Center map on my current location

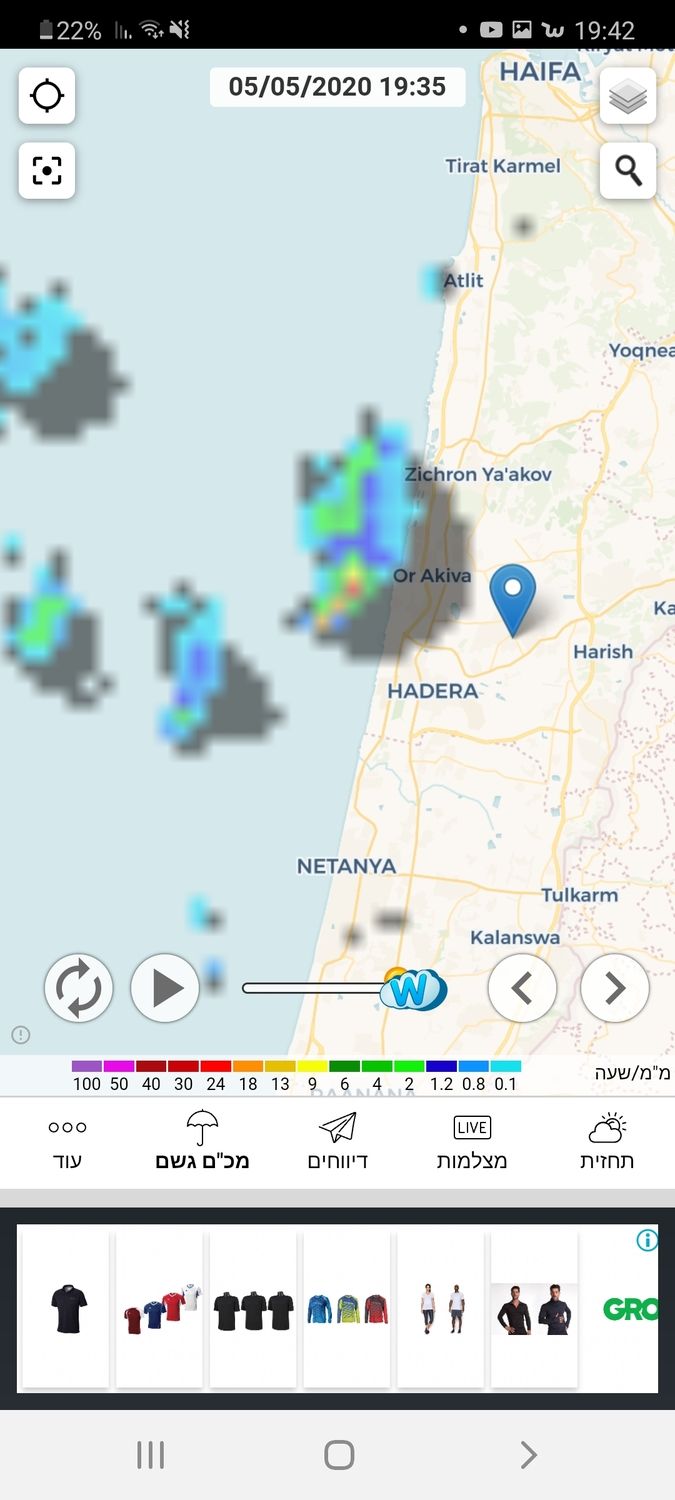pos(47,96)
